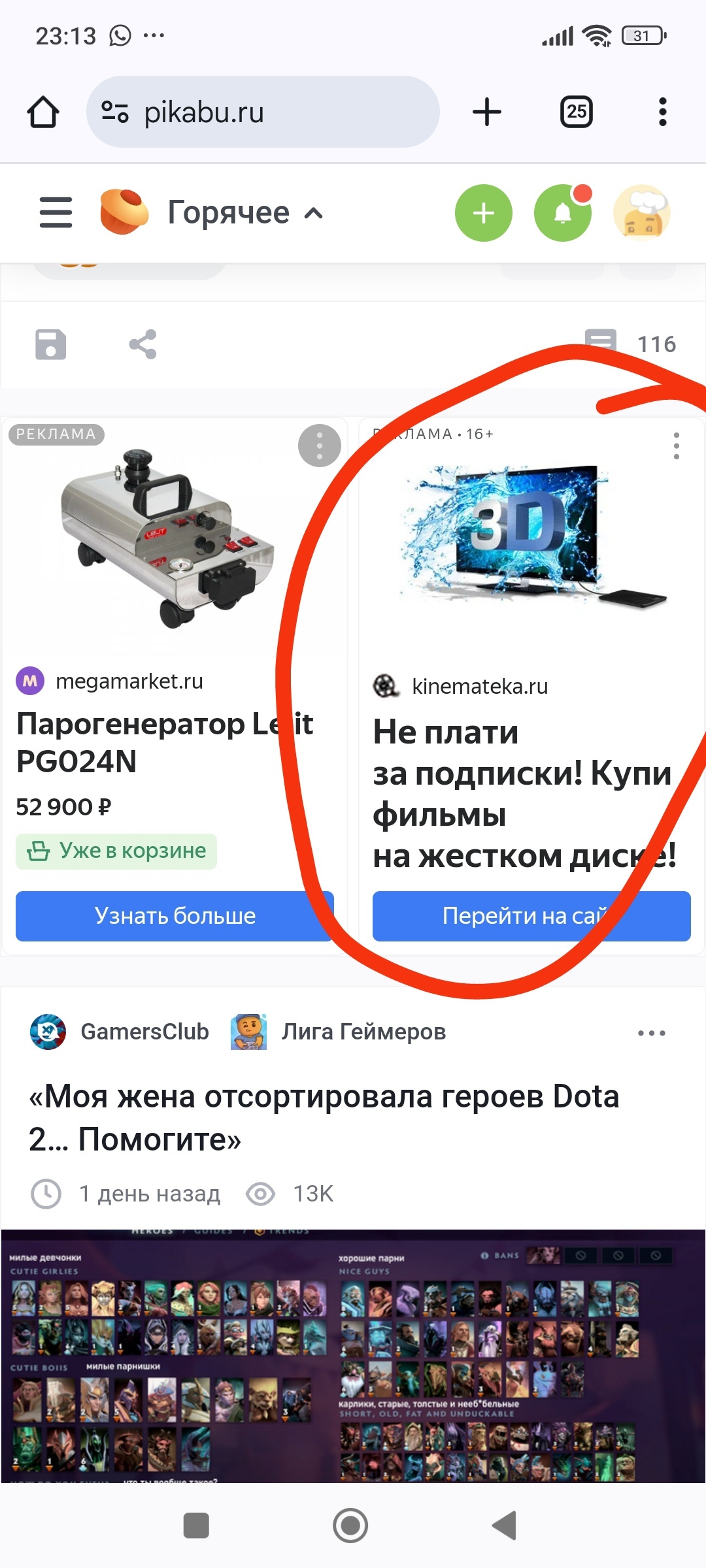Open the 116 comments
Viewport: 706px width, 1568px height.
tap(631, 343)
